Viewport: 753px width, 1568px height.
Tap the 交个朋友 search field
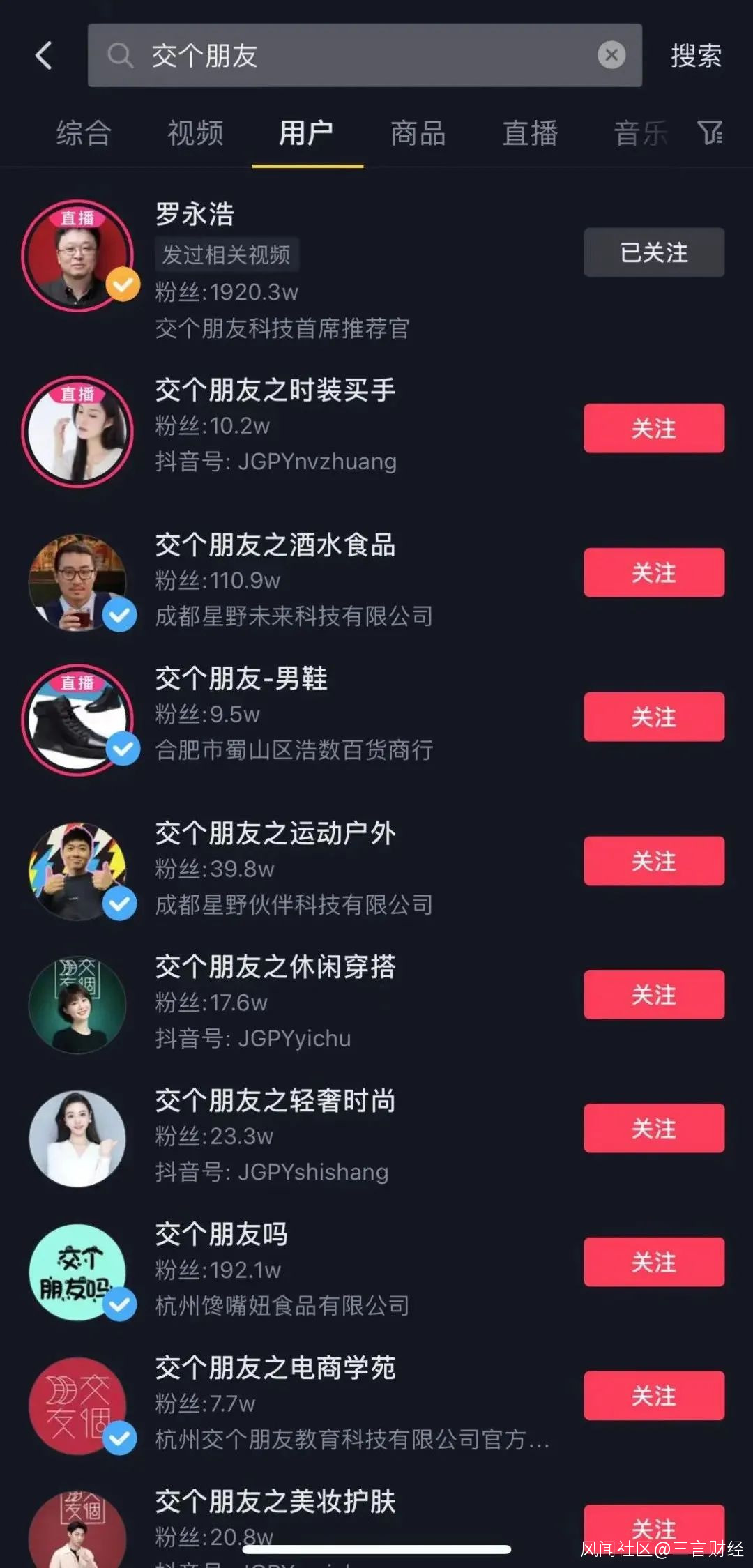(x=349, y=56)
